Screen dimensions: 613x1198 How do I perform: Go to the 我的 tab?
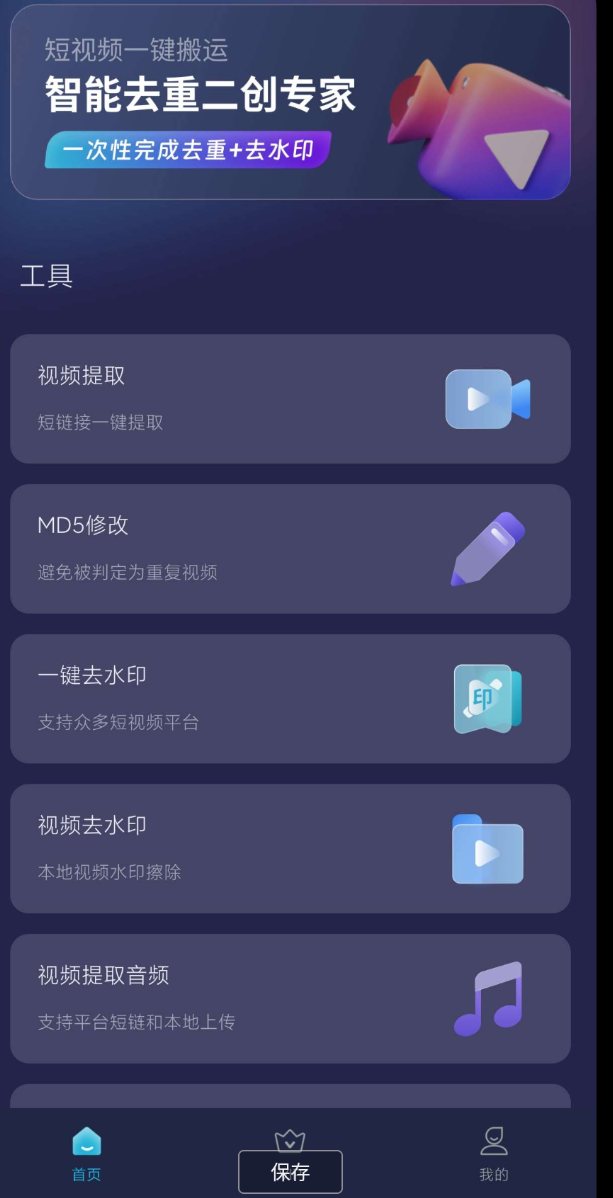coord(493,1153)
